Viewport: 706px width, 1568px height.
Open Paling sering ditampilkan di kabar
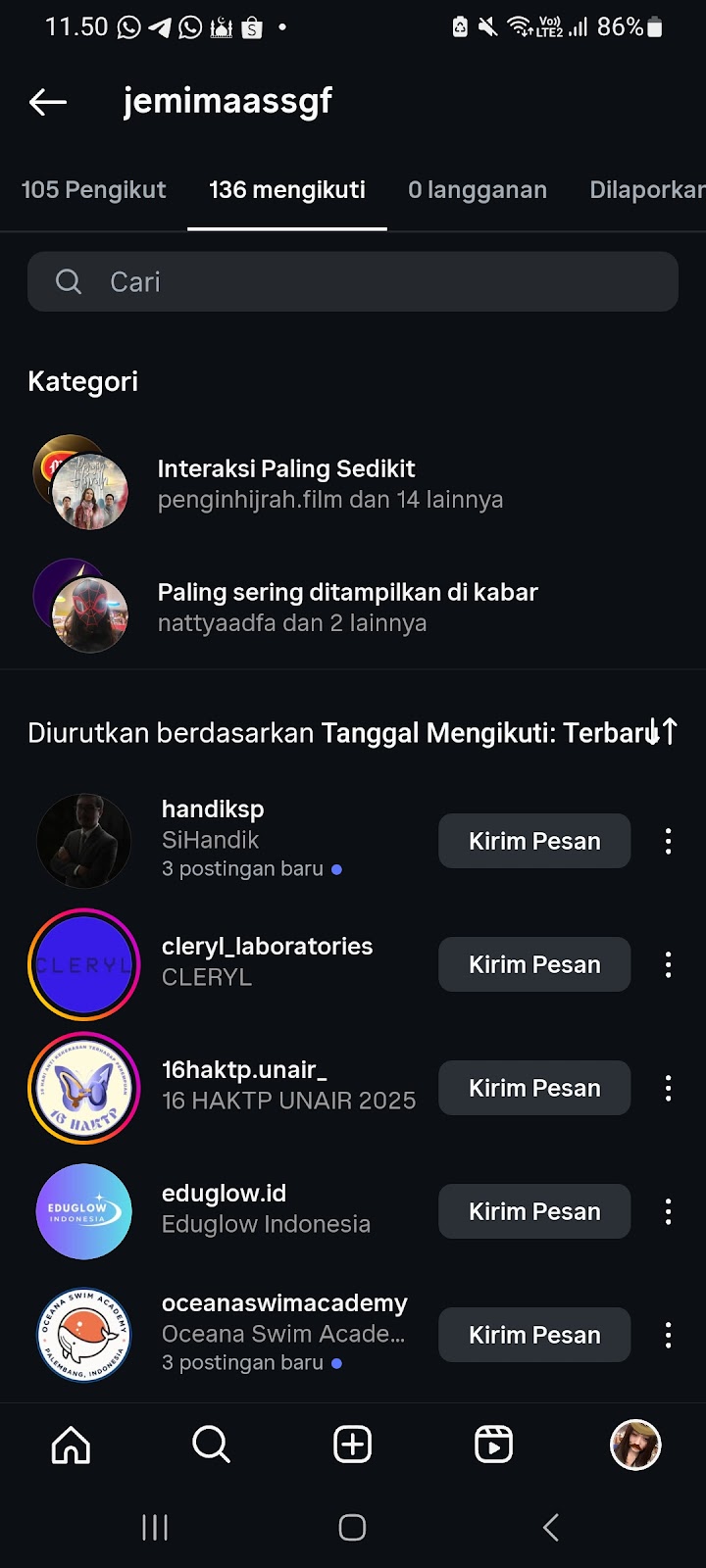(347, 607)
